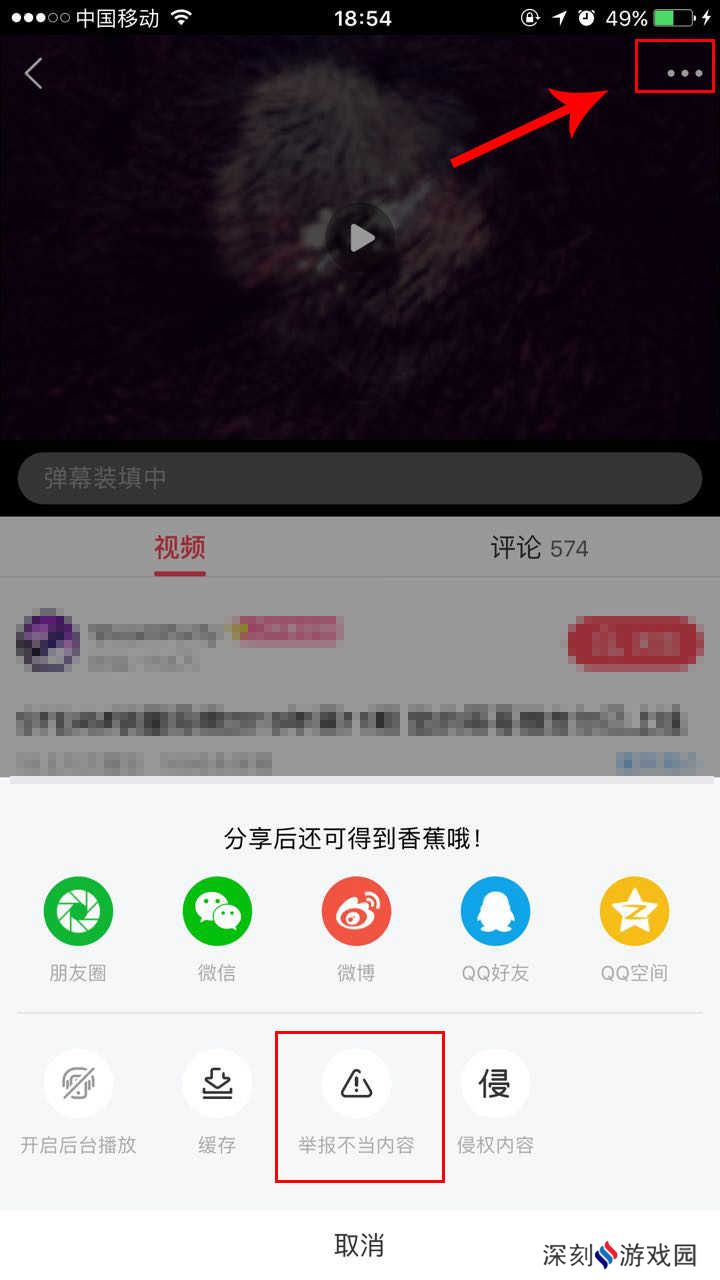Share to QQ好友

coord(495,912)
